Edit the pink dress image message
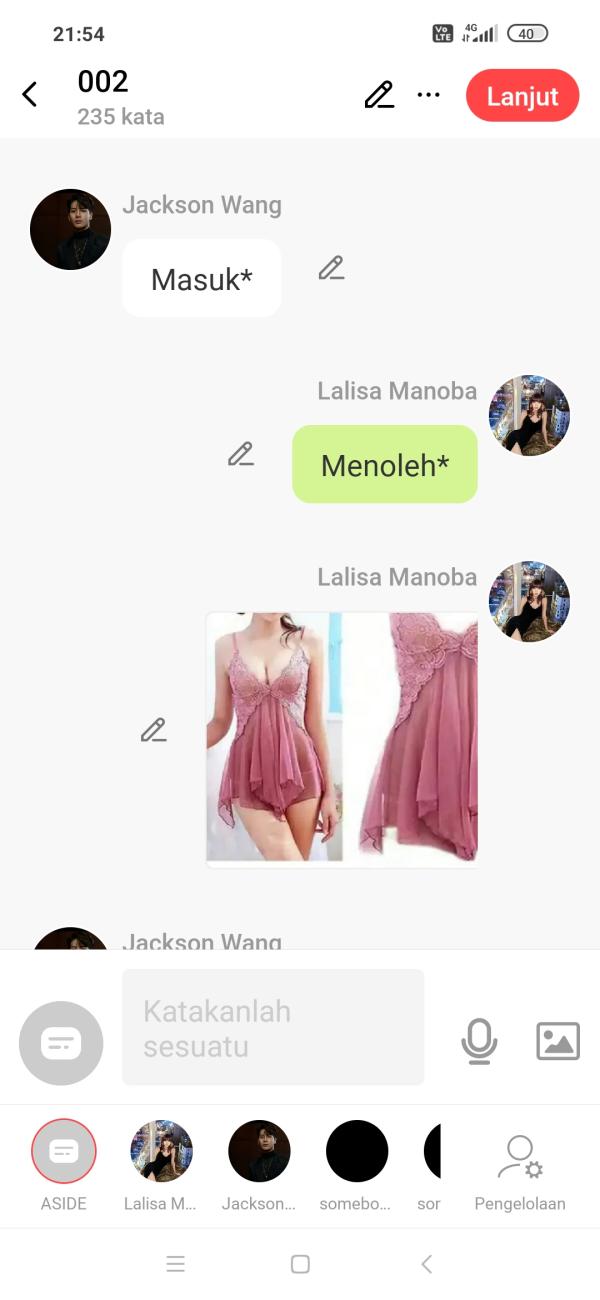The image size is (600, 1300). tap(153, 730)
